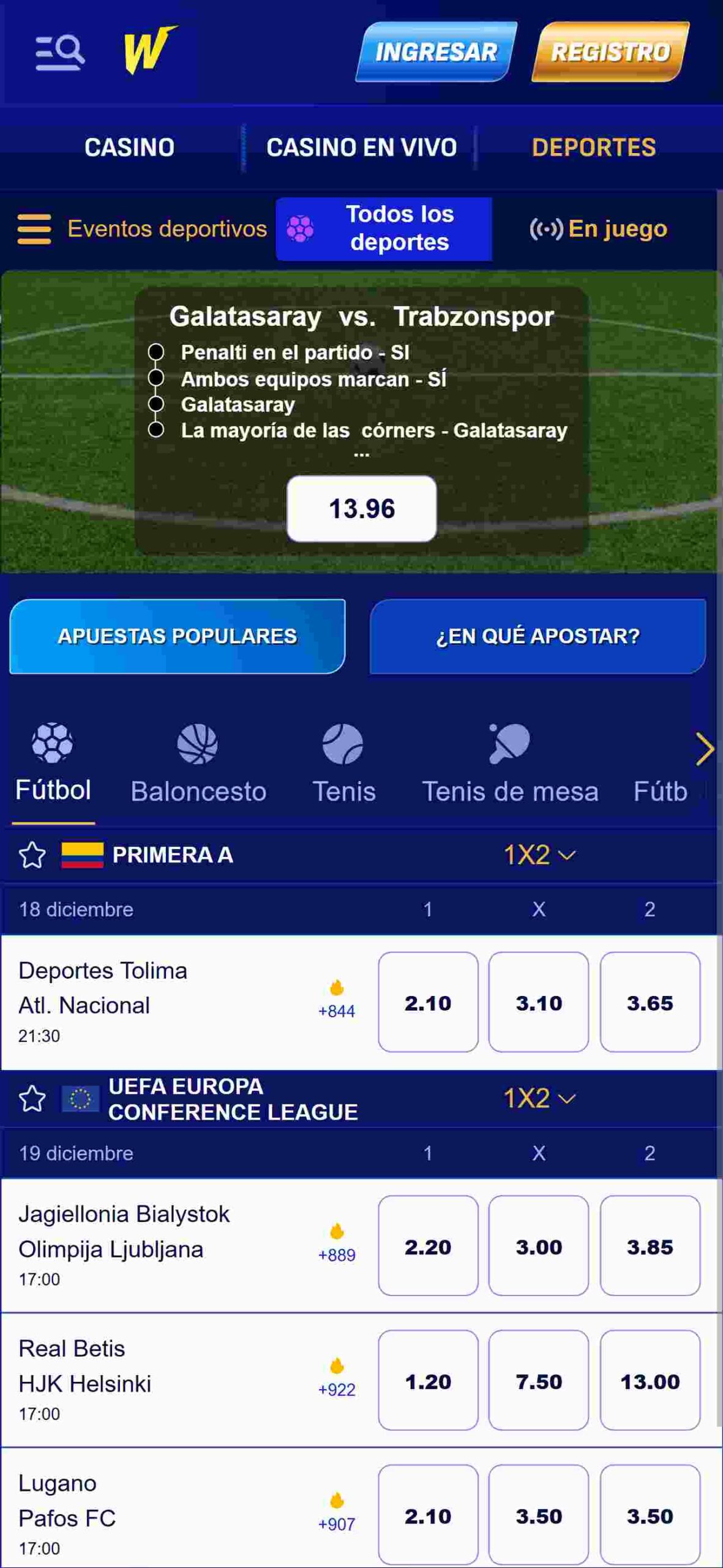Switch to the CASINO tab
Screen dimensions: 723x1568
[129, 147]
